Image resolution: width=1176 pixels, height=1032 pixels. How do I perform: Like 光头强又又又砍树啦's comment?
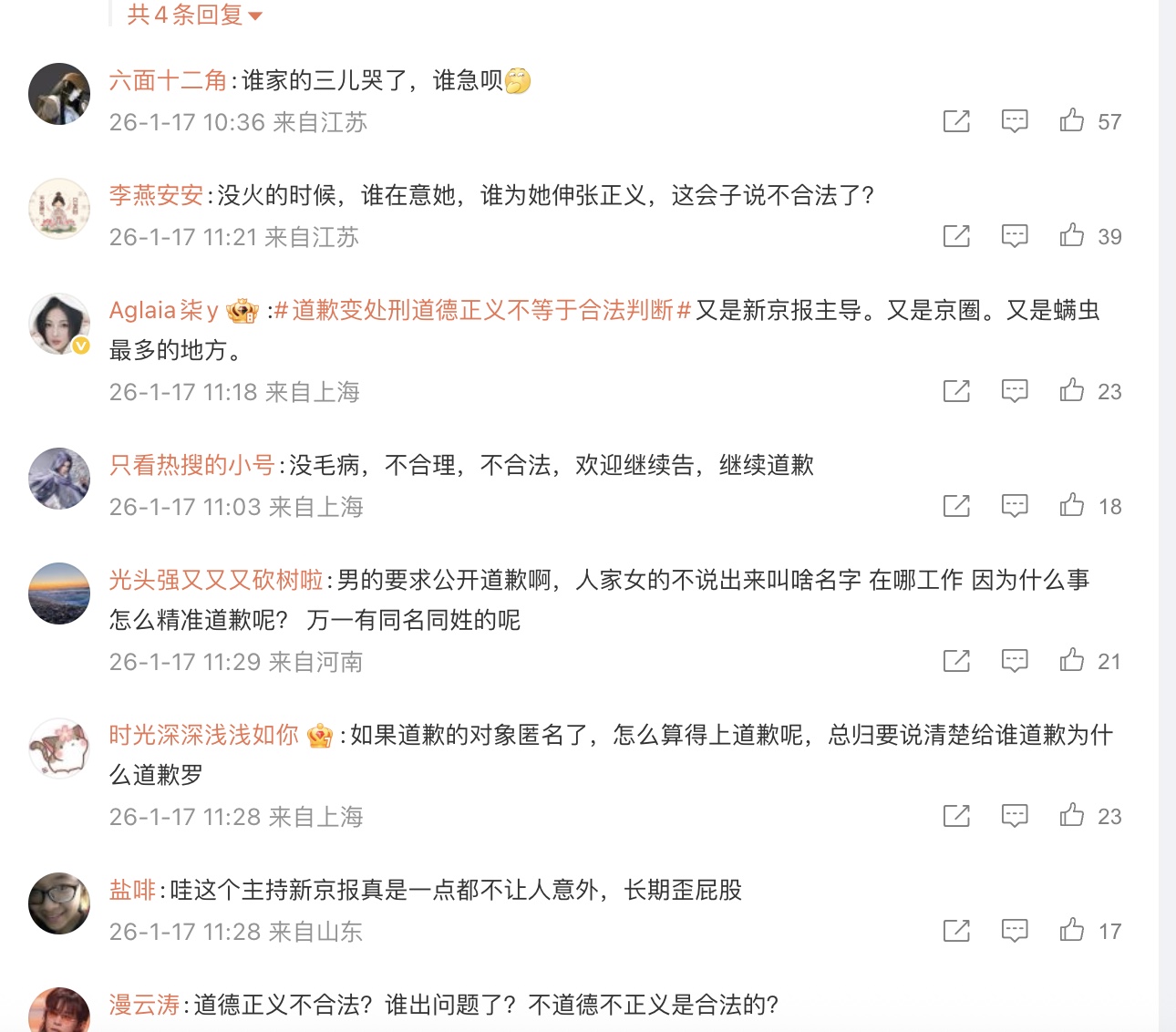(x=1072, y=661)
